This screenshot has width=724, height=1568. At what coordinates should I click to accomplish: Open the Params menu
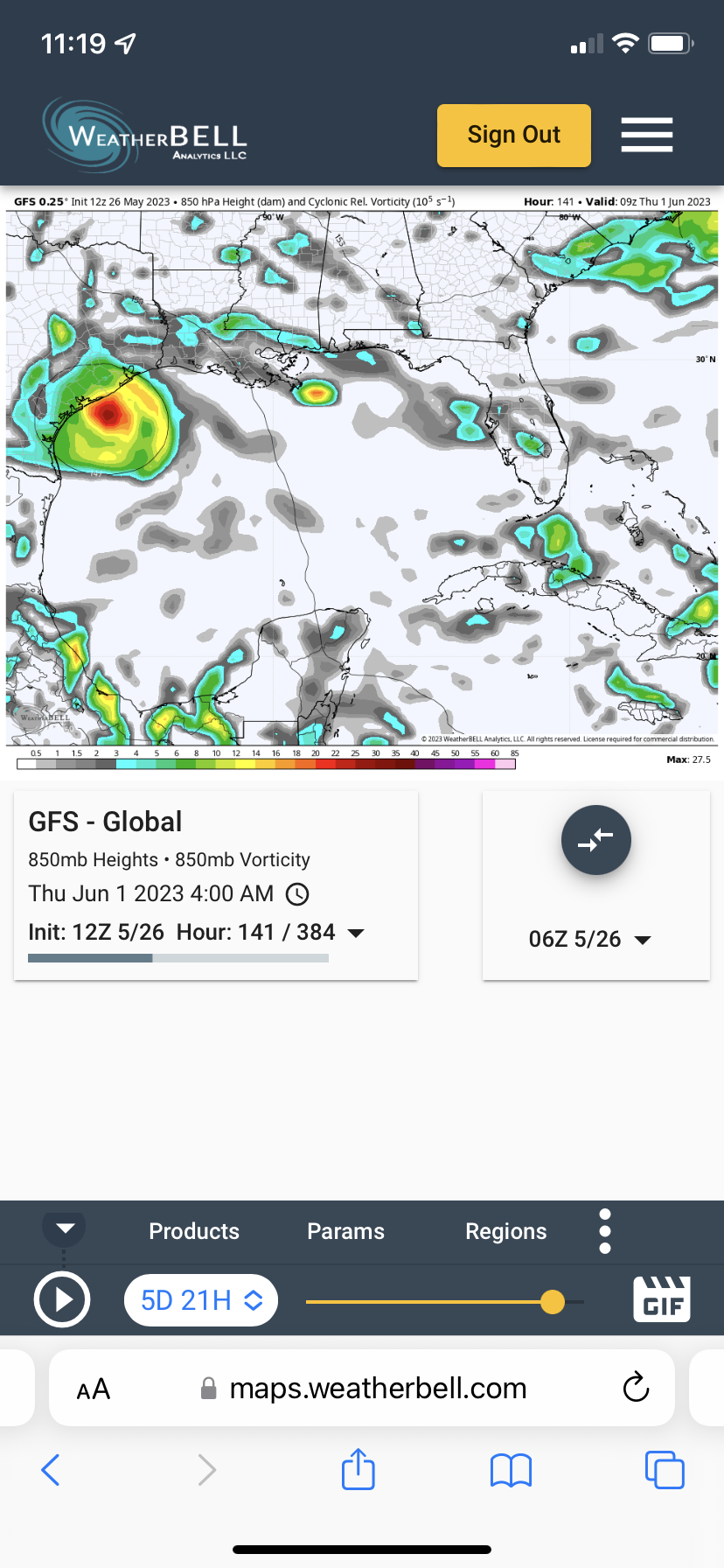[345, 1231]
